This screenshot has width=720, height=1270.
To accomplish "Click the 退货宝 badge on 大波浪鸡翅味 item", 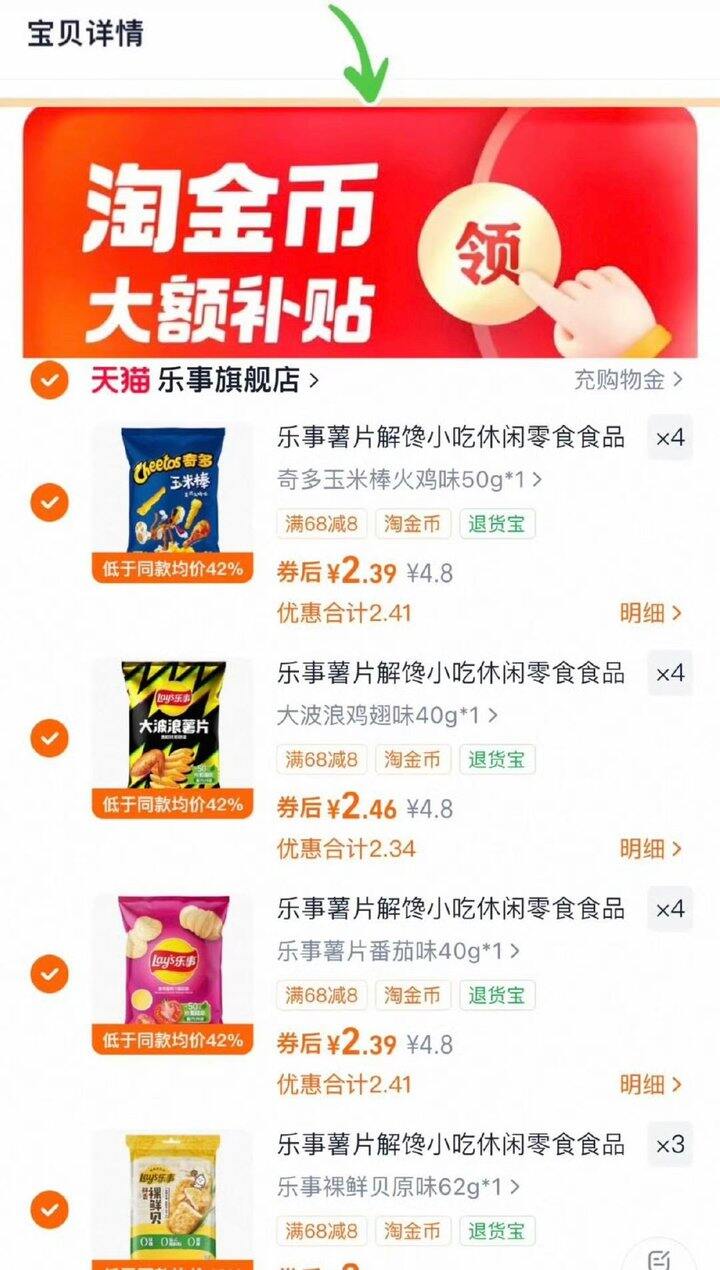I will pyautogui.click(x=496, y=759).
